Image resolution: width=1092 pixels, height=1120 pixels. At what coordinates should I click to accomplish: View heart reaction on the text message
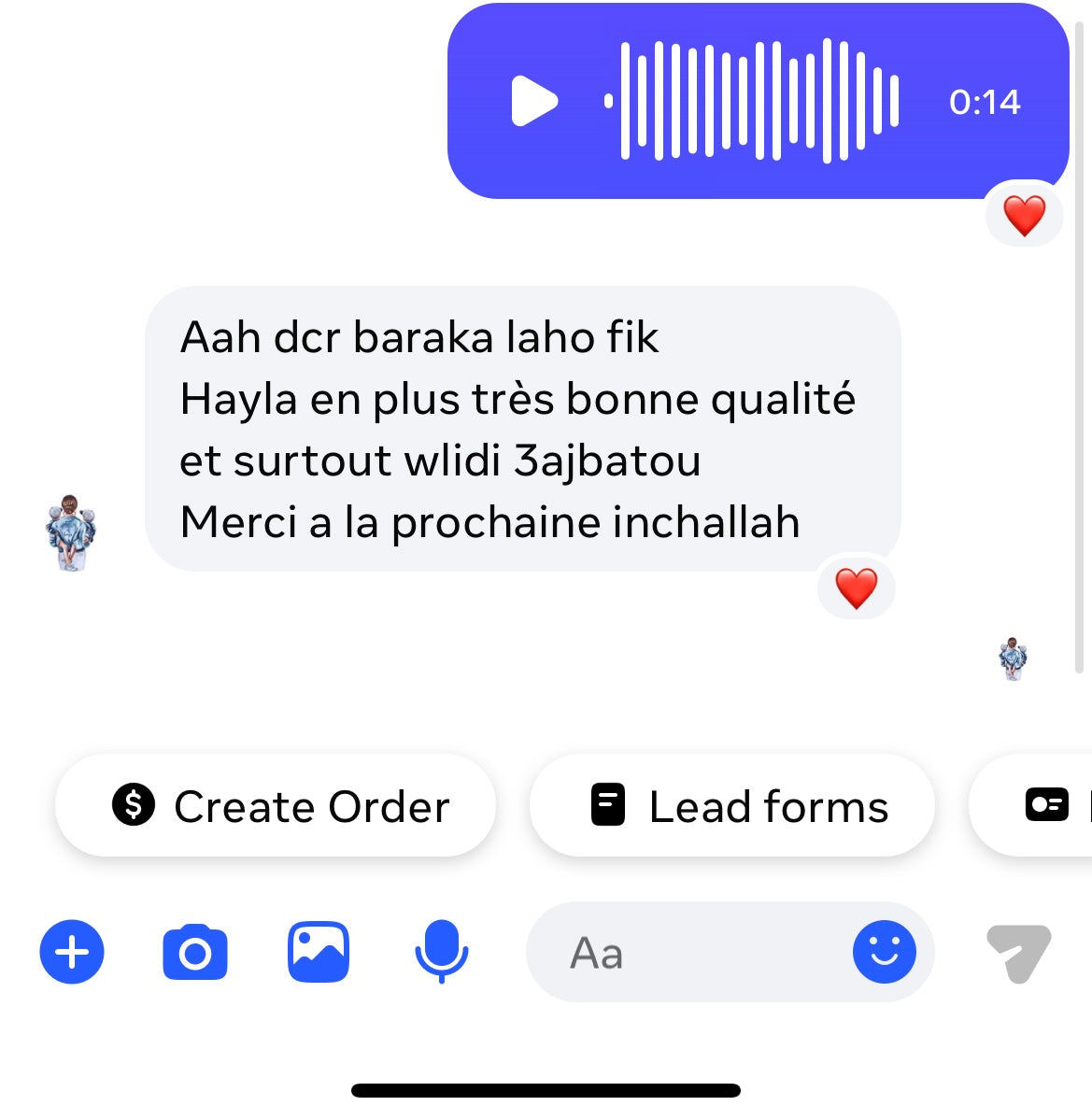click(x=856, y=588)
